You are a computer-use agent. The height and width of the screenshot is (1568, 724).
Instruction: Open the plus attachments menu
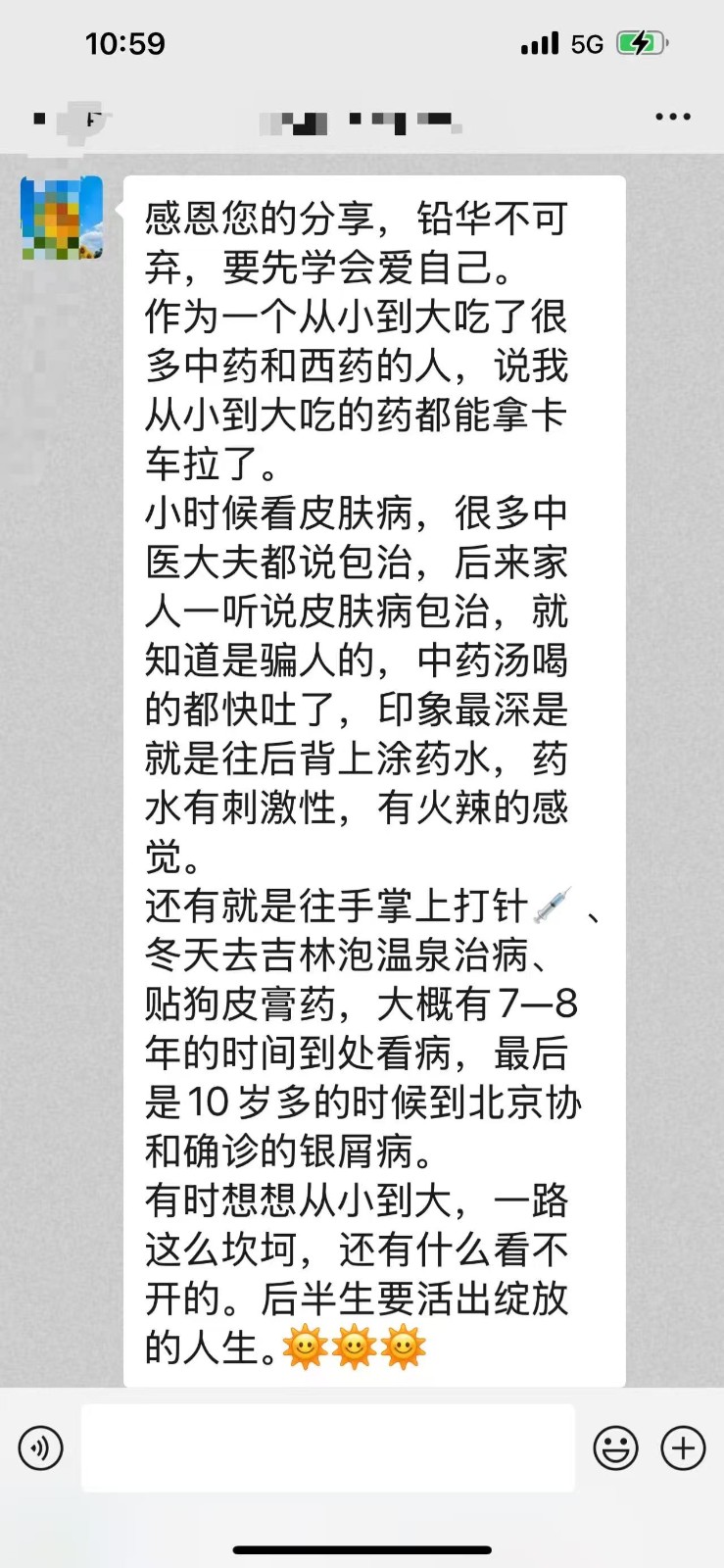[x=683, y=1447]
